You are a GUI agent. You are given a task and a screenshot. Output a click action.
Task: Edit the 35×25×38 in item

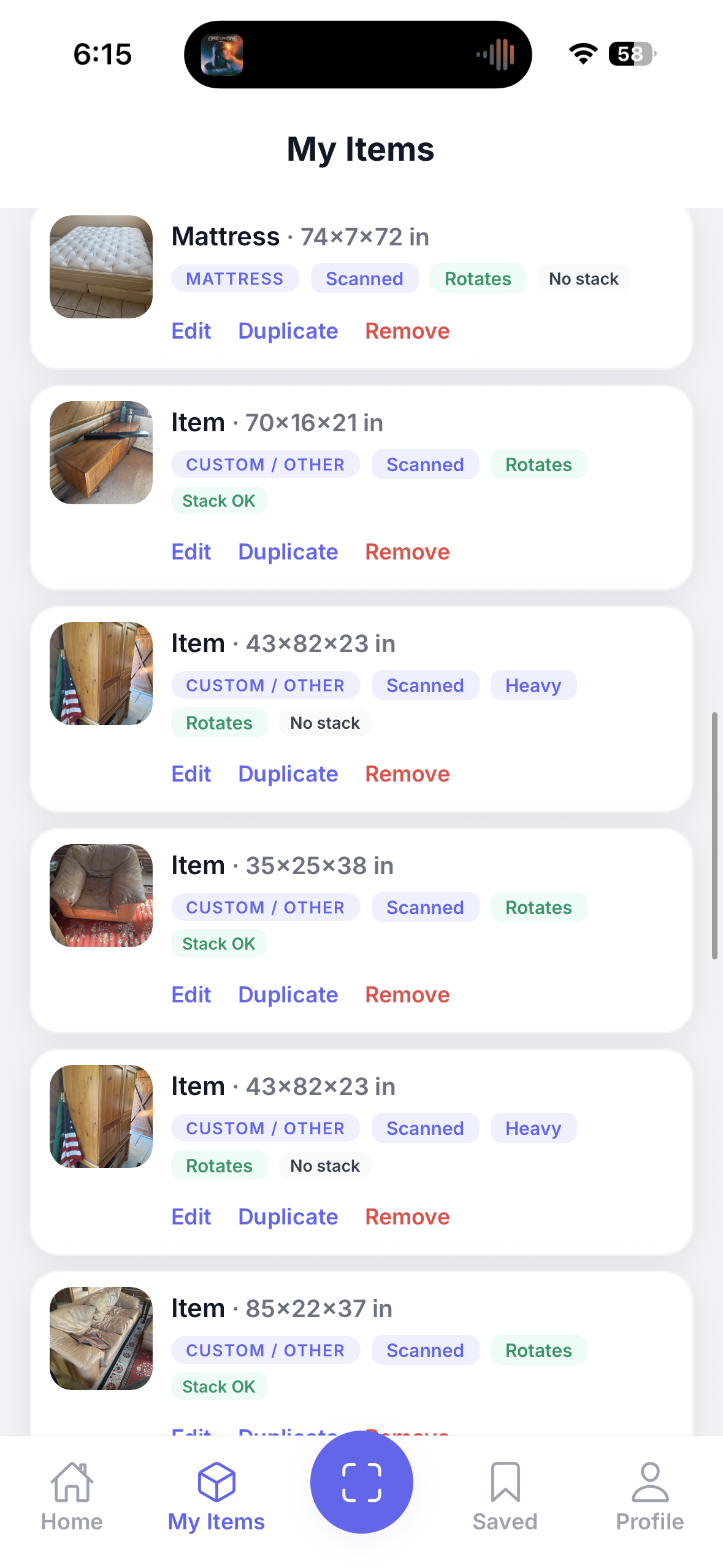click(191, 995)
